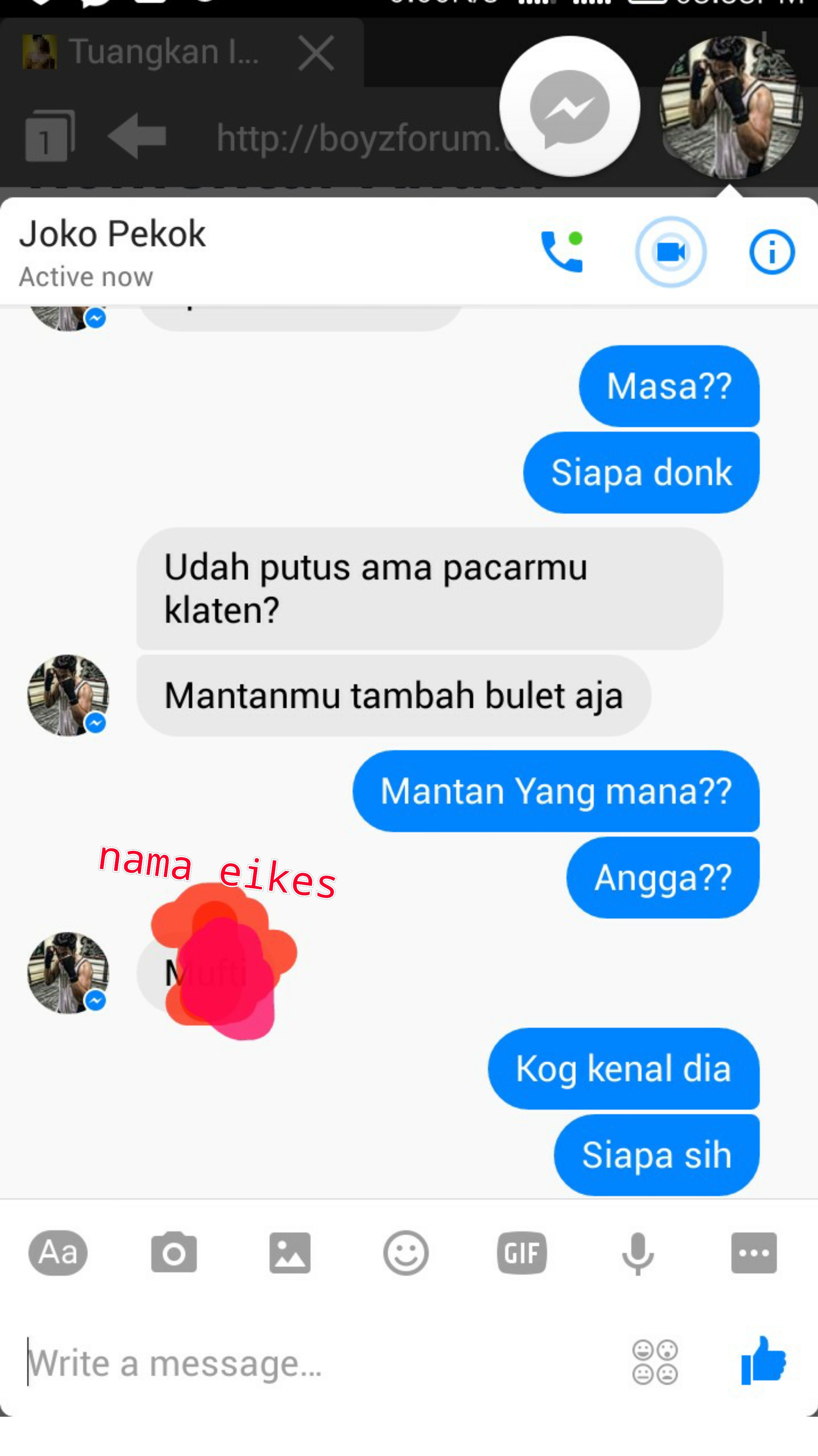Record a voice message with the microphone
The width and height of the screenshot is (818, 1456).
[x=638, y=1253]
